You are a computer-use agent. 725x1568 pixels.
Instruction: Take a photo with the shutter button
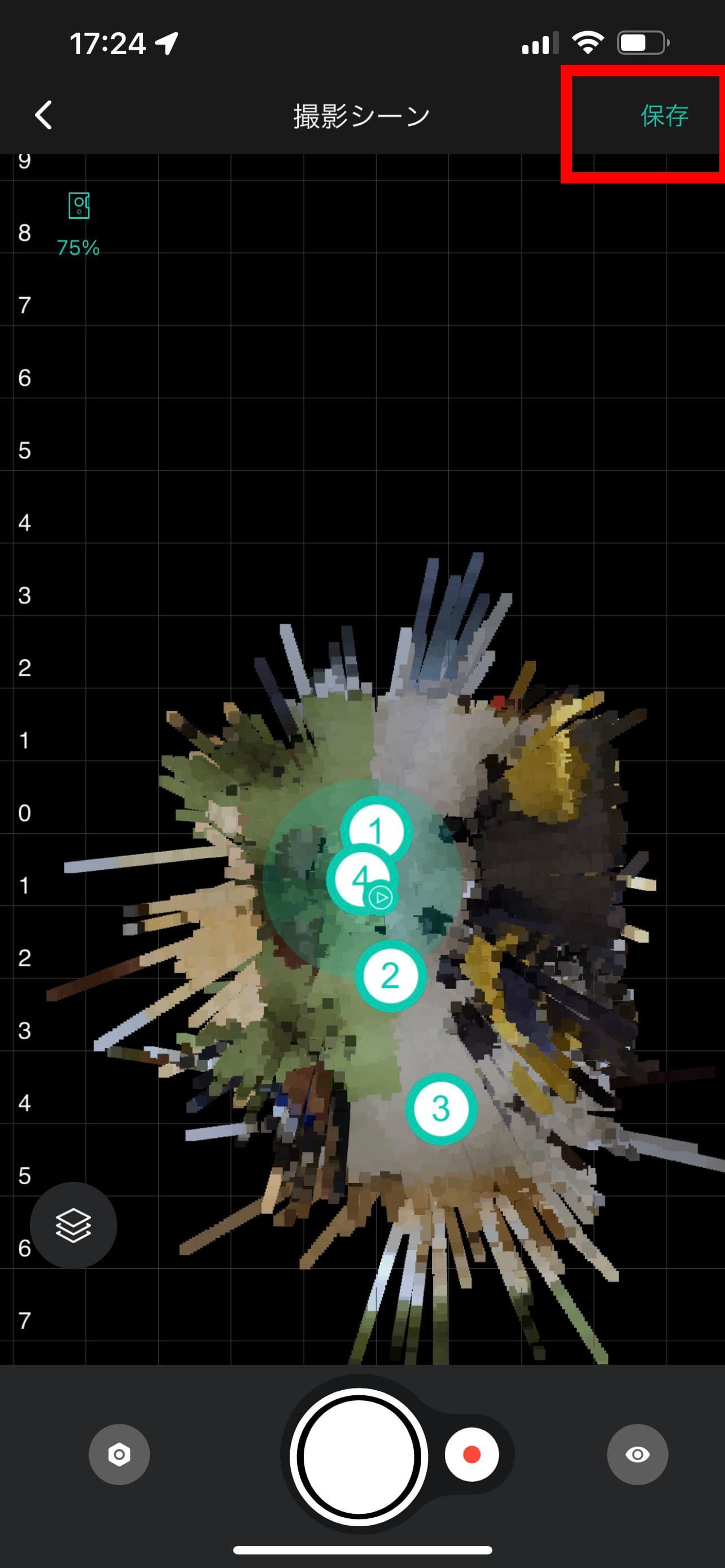pyautogui.click(x=359, y=1457)
